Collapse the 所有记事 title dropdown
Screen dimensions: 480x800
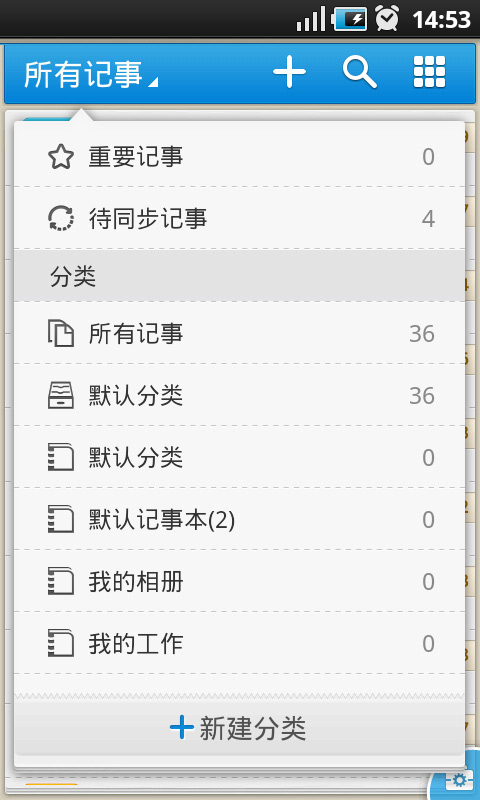pos(91,73)
